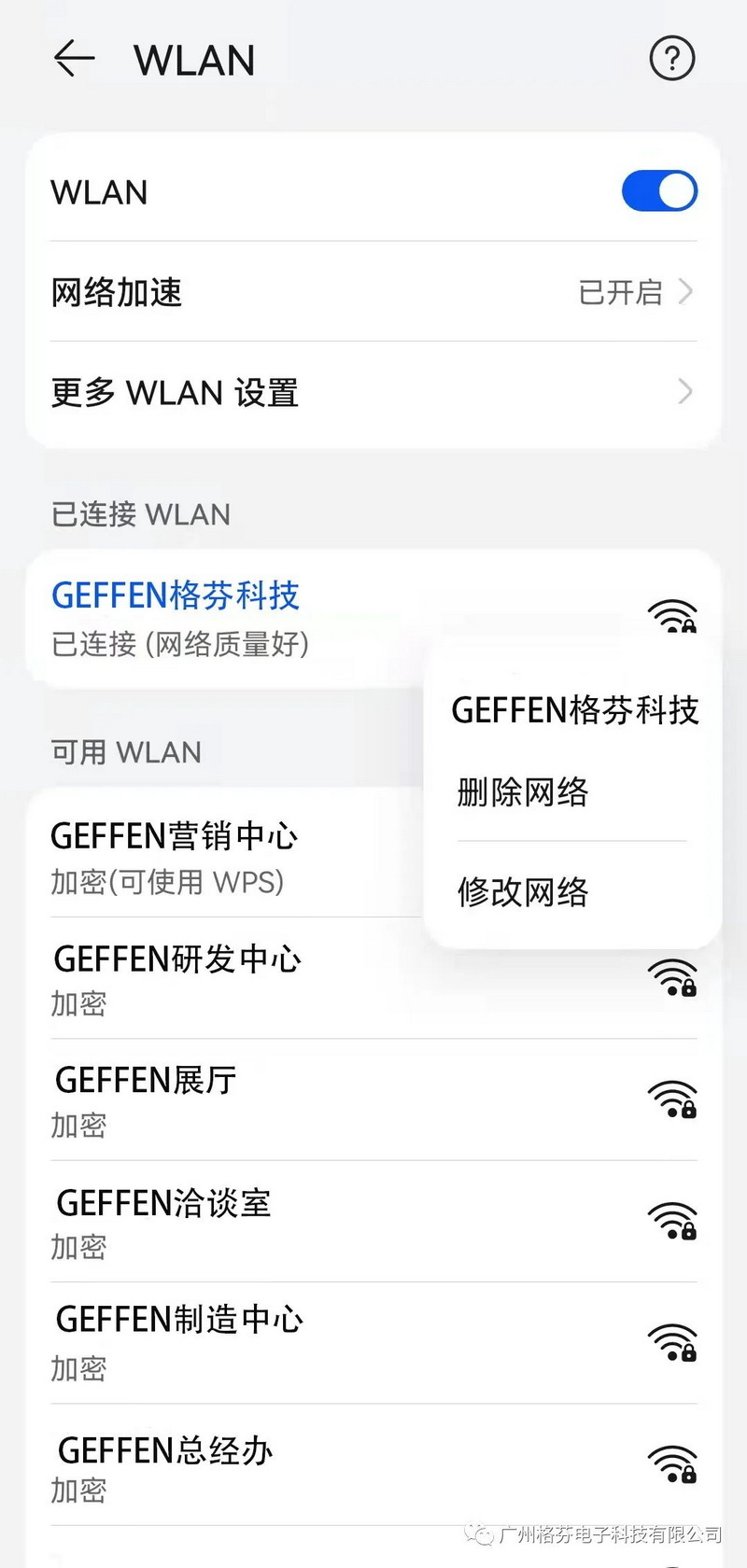
Task: Open 网络加速 settings
Action: 373,292
